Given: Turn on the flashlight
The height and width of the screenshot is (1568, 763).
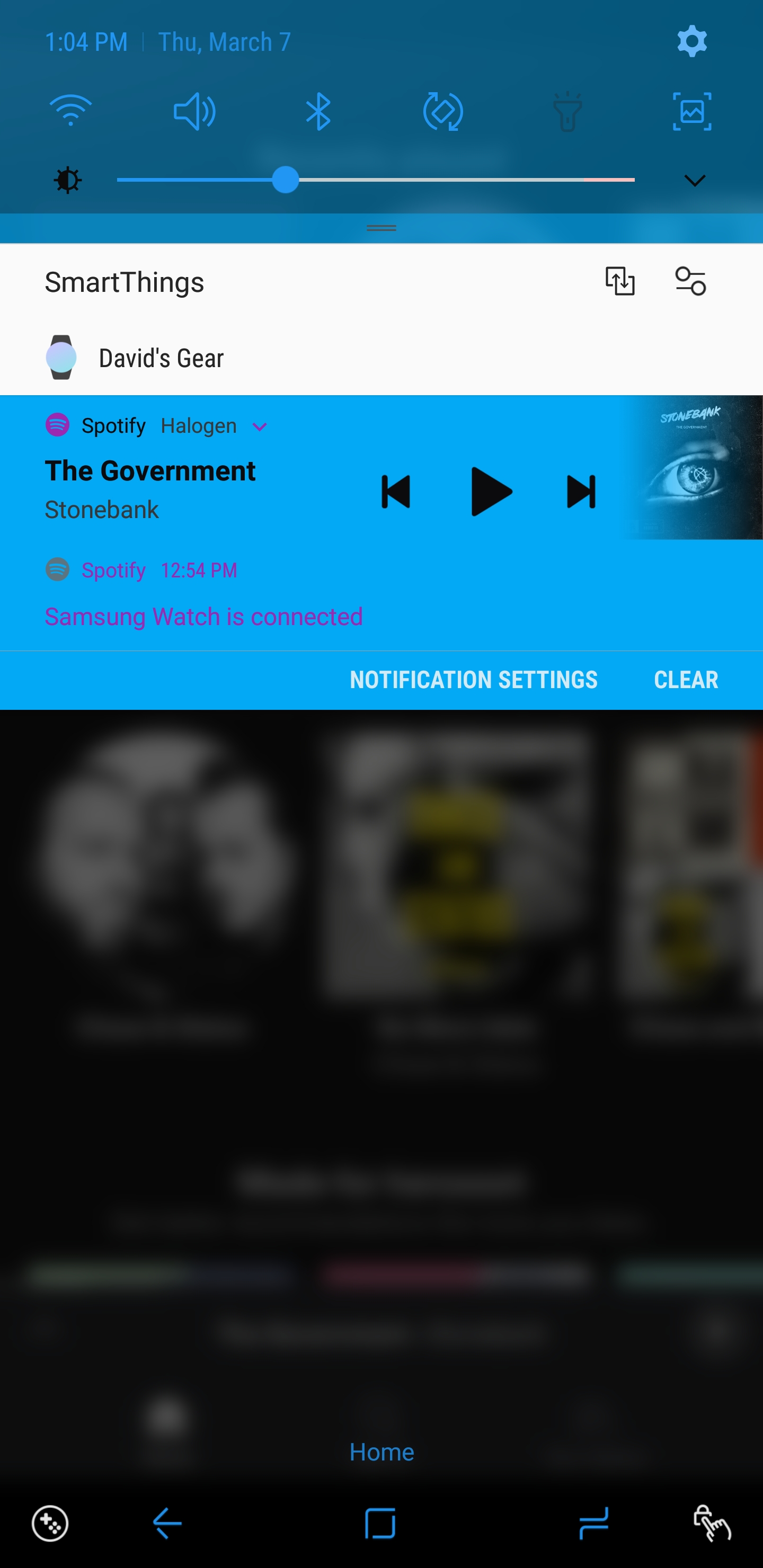Looking at the screenshot, I should pos(567,111).
